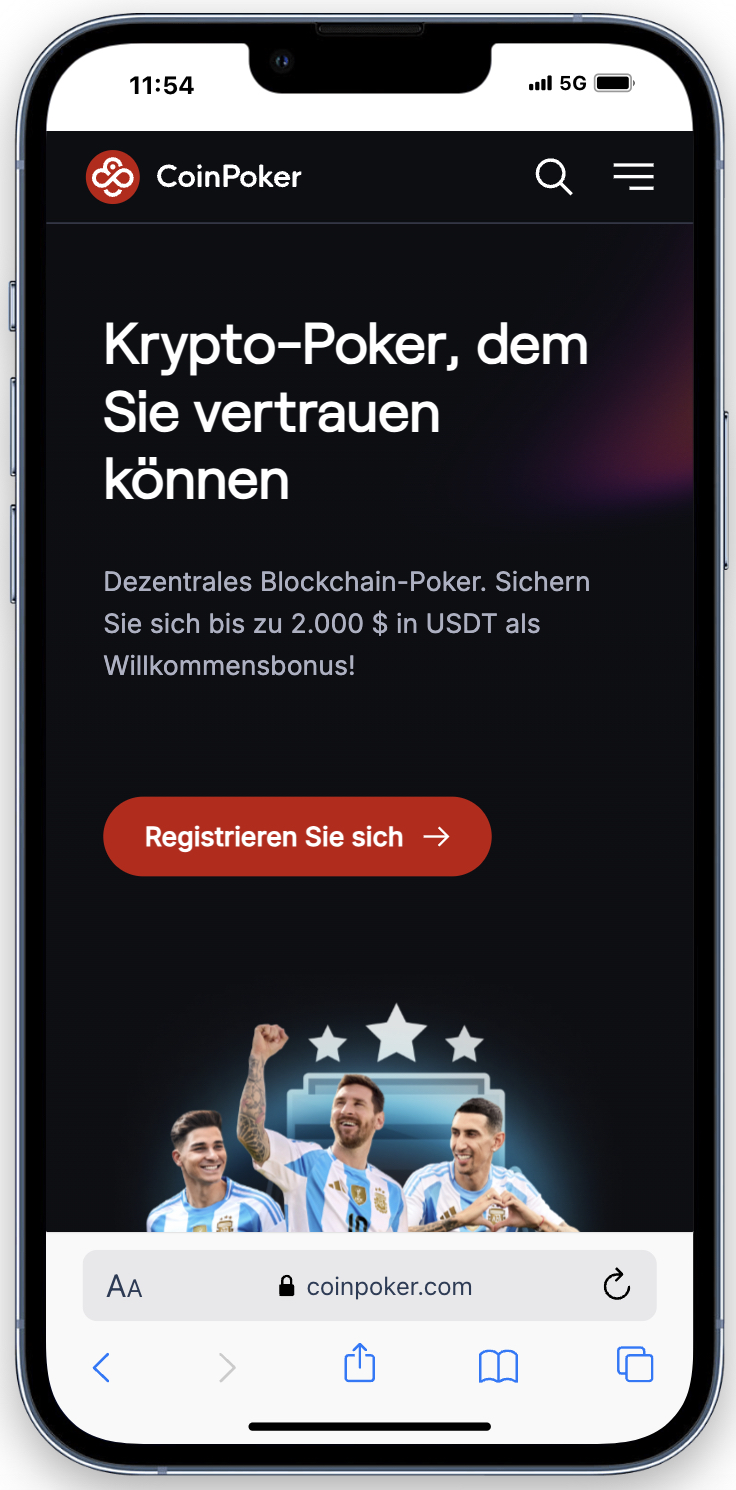
Task: Open Safari bookmarks book icon
Action: [497, 1366]
